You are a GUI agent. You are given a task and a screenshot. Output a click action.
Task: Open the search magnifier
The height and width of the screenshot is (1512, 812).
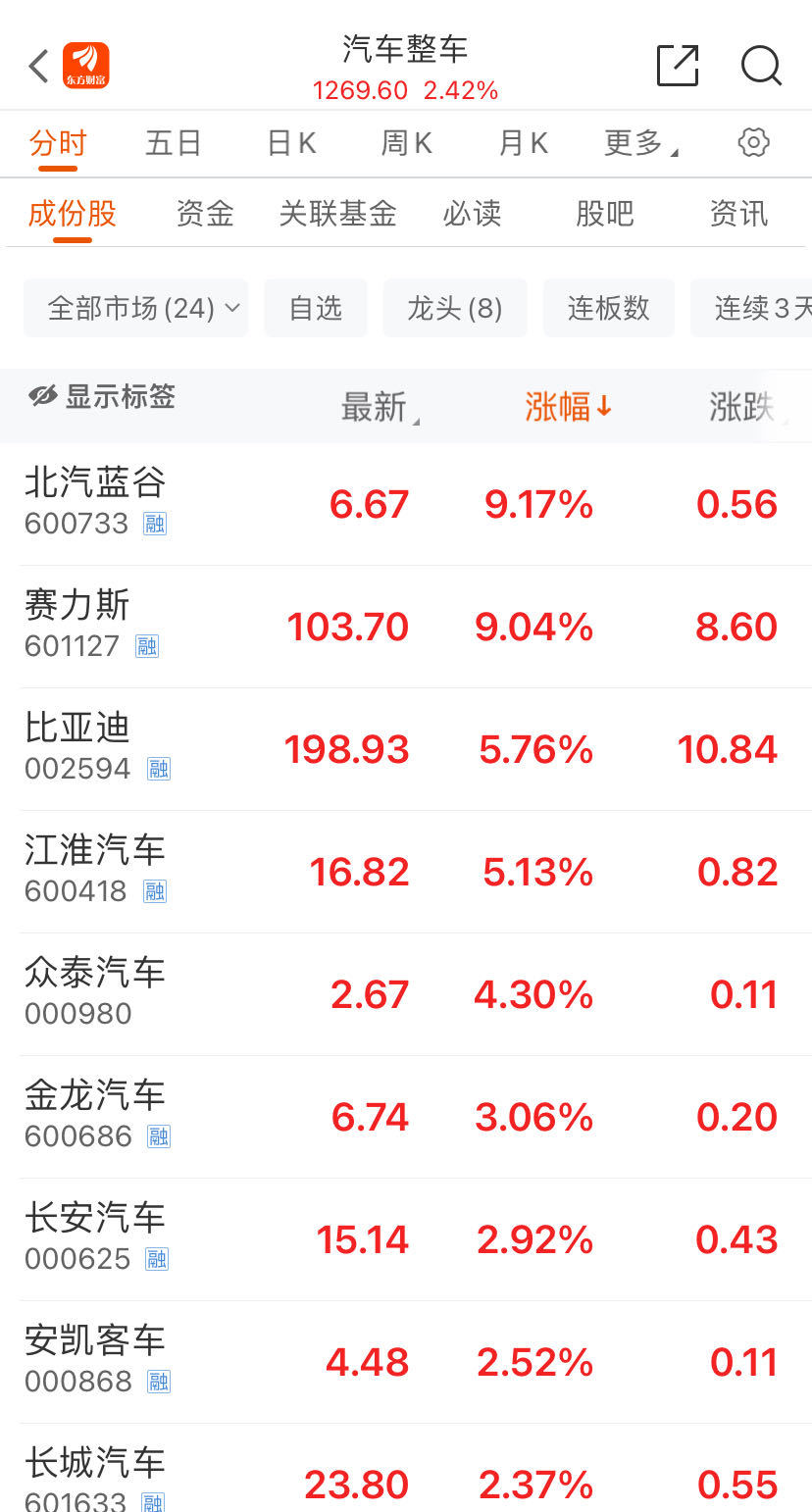coord(761,66)
